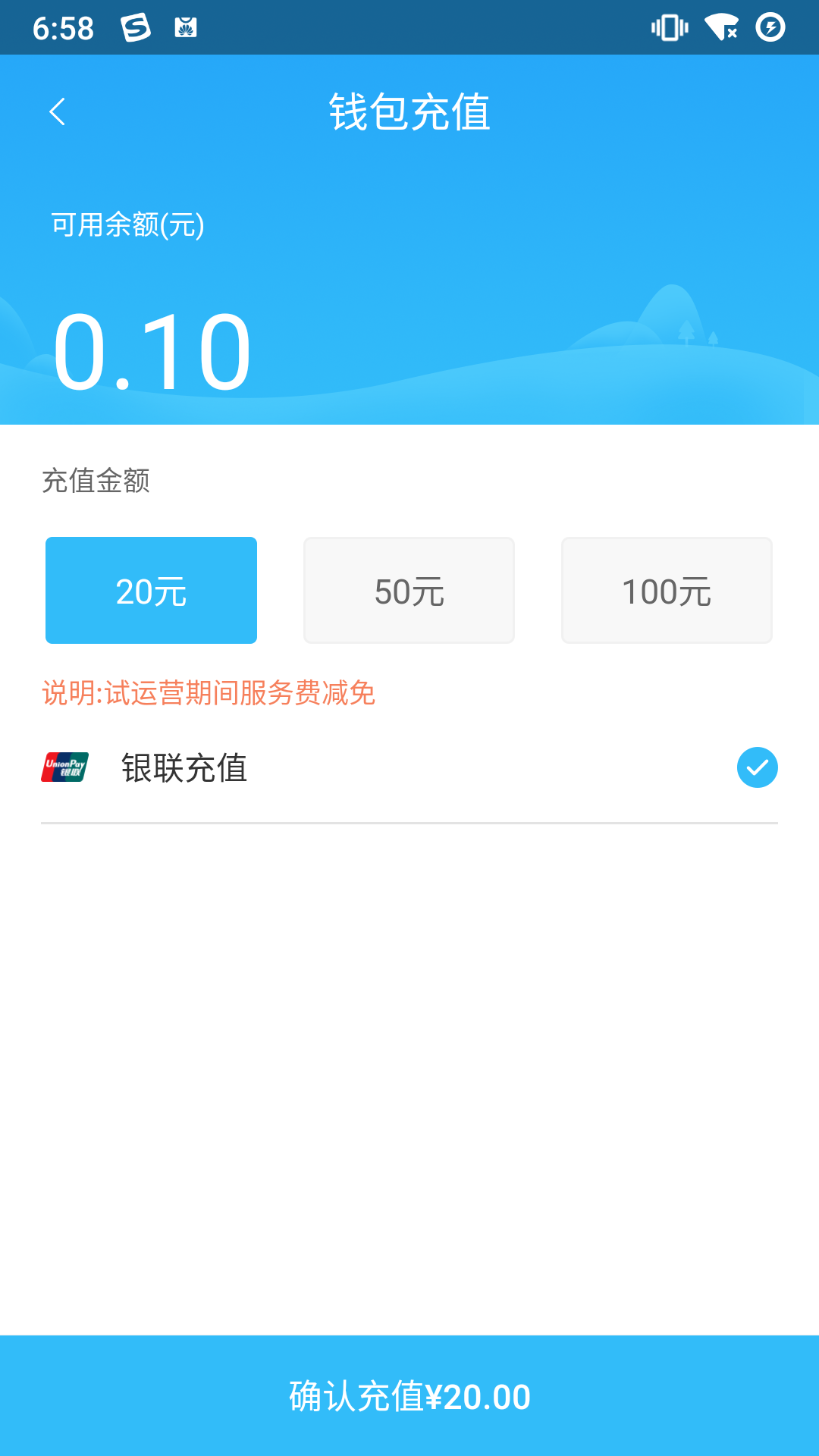Screen dimensions: 819x1456
Task: Tap the 确认充值¥20.00 confirm button
Action: tap(409, 1395)
